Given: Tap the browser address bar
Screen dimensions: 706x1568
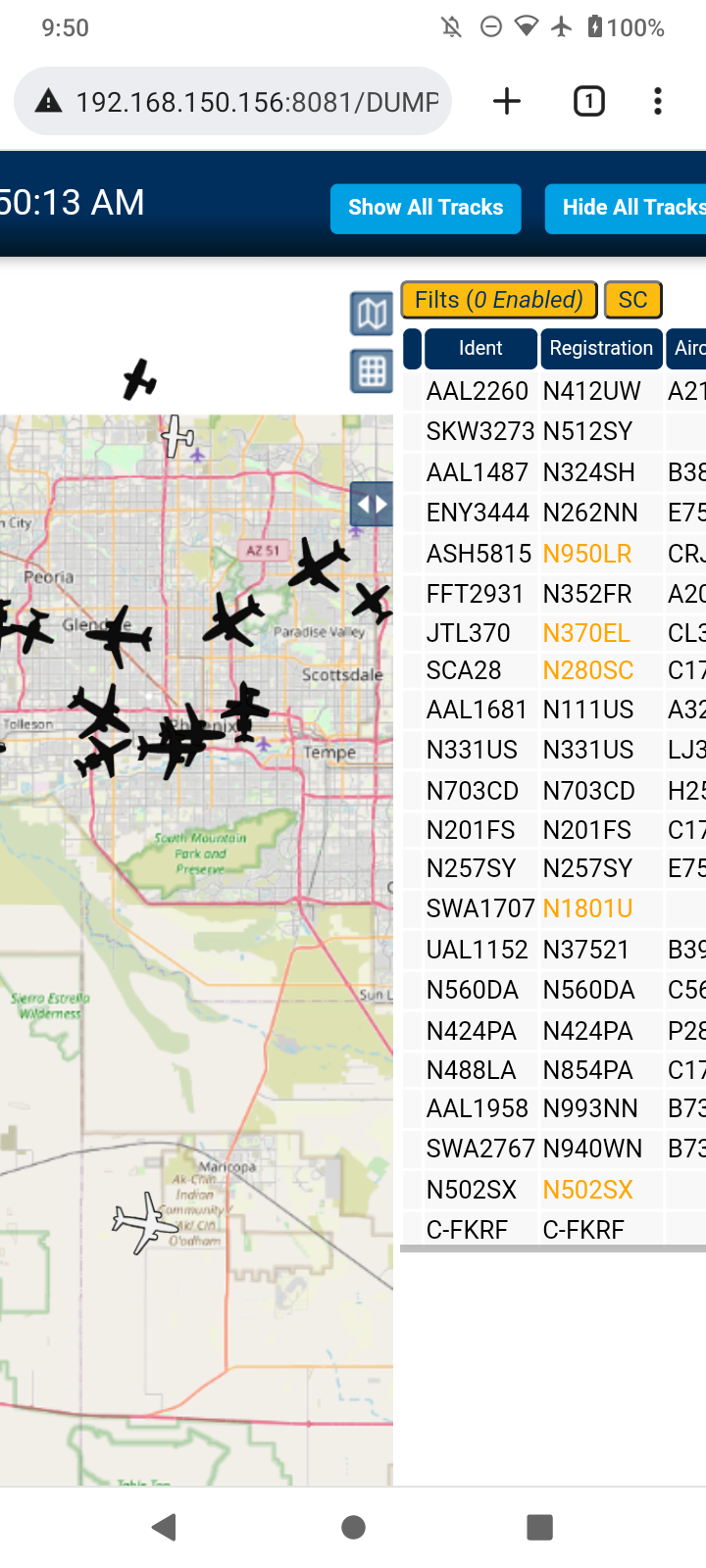Looking at the screenshot, I should (x=233, y=101).
